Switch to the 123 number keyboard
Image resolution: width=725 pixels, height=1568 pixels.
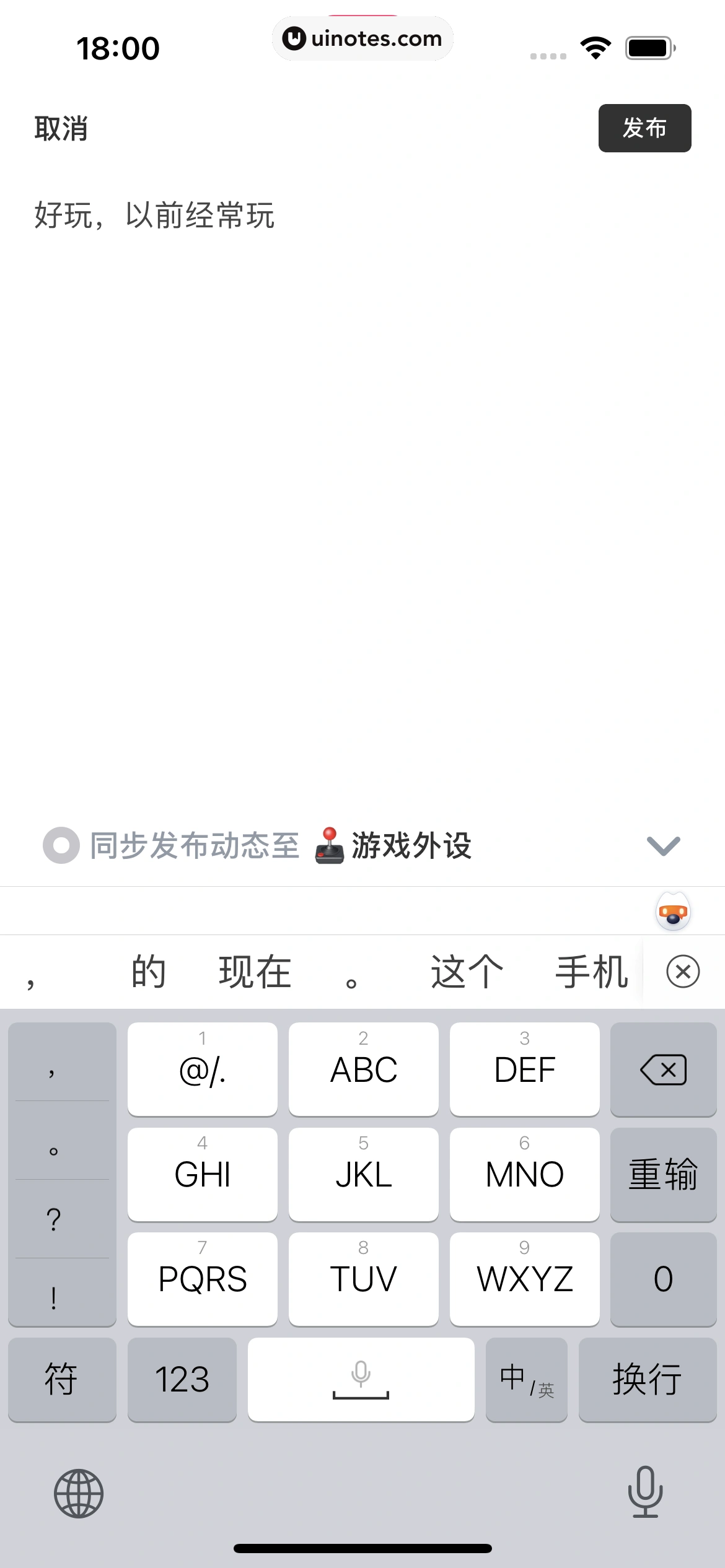pos(182,1379)
